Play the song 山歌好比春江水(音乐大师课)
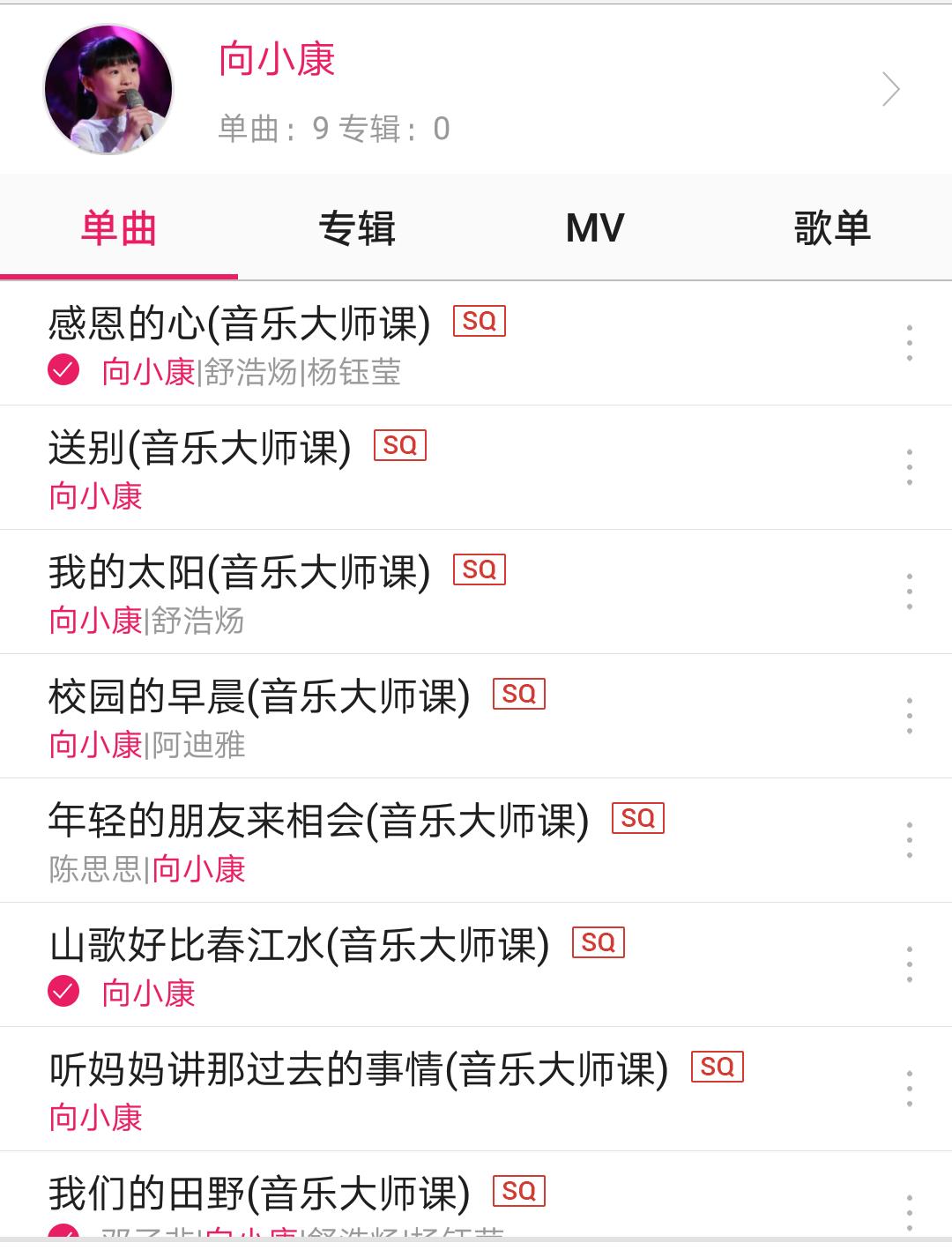The image size is (952, 1250). [x=299, y=946]
